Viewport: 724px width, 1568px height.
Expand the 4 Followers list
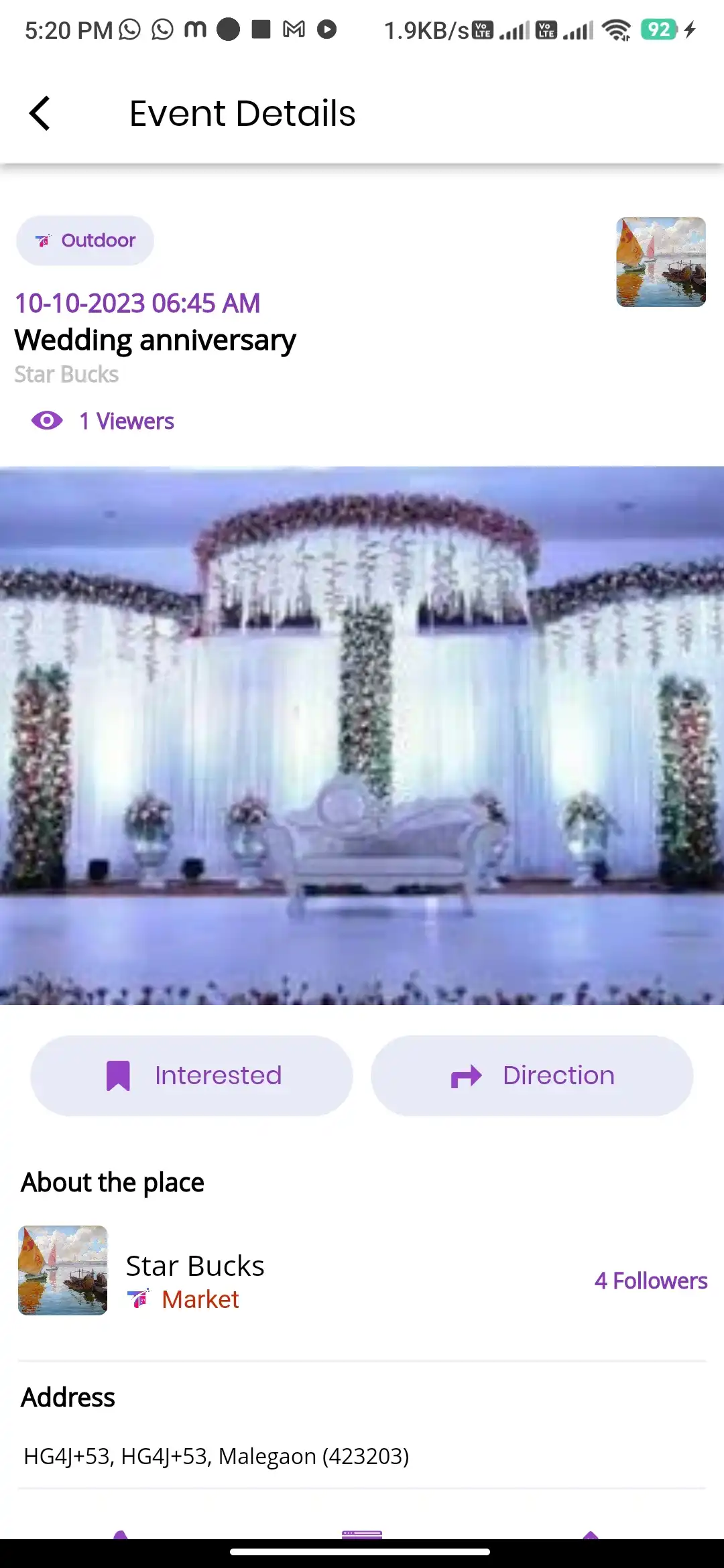click(650, 1280)
